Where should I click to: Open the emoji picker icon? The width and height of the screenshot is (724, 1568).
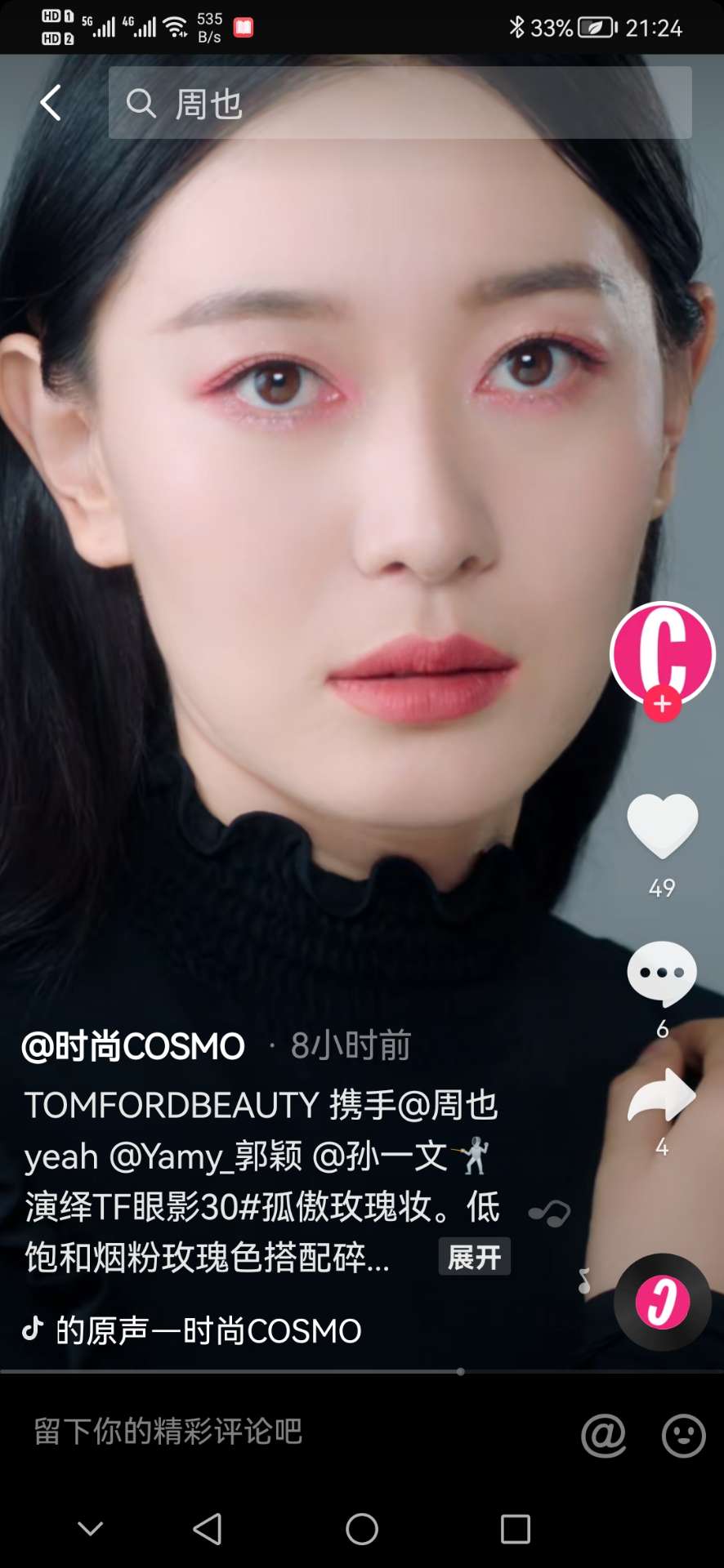pyautogui.click(x=683, y=1435)
